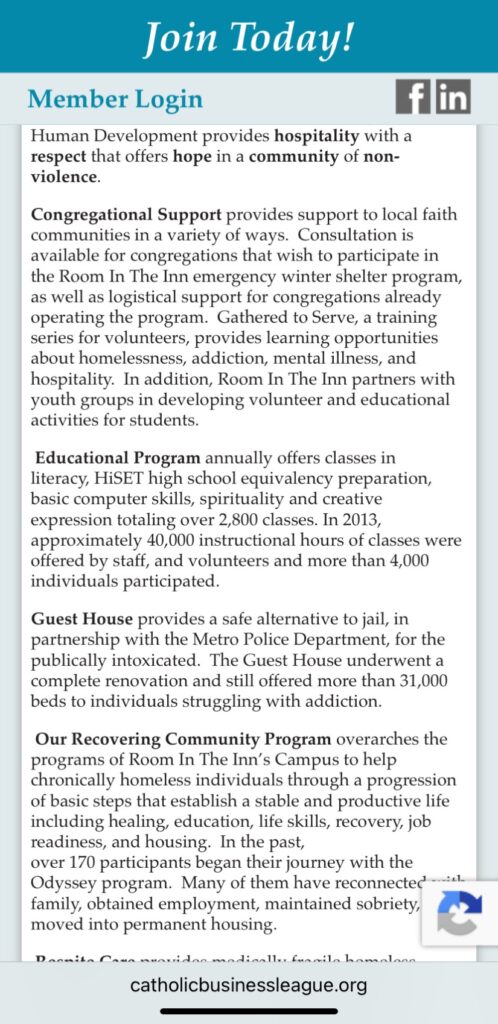The height and width of the screenshot is (1024, 498).
Task: Tap the reCAPTCHA badge
Action: click(x=460, y=913)
